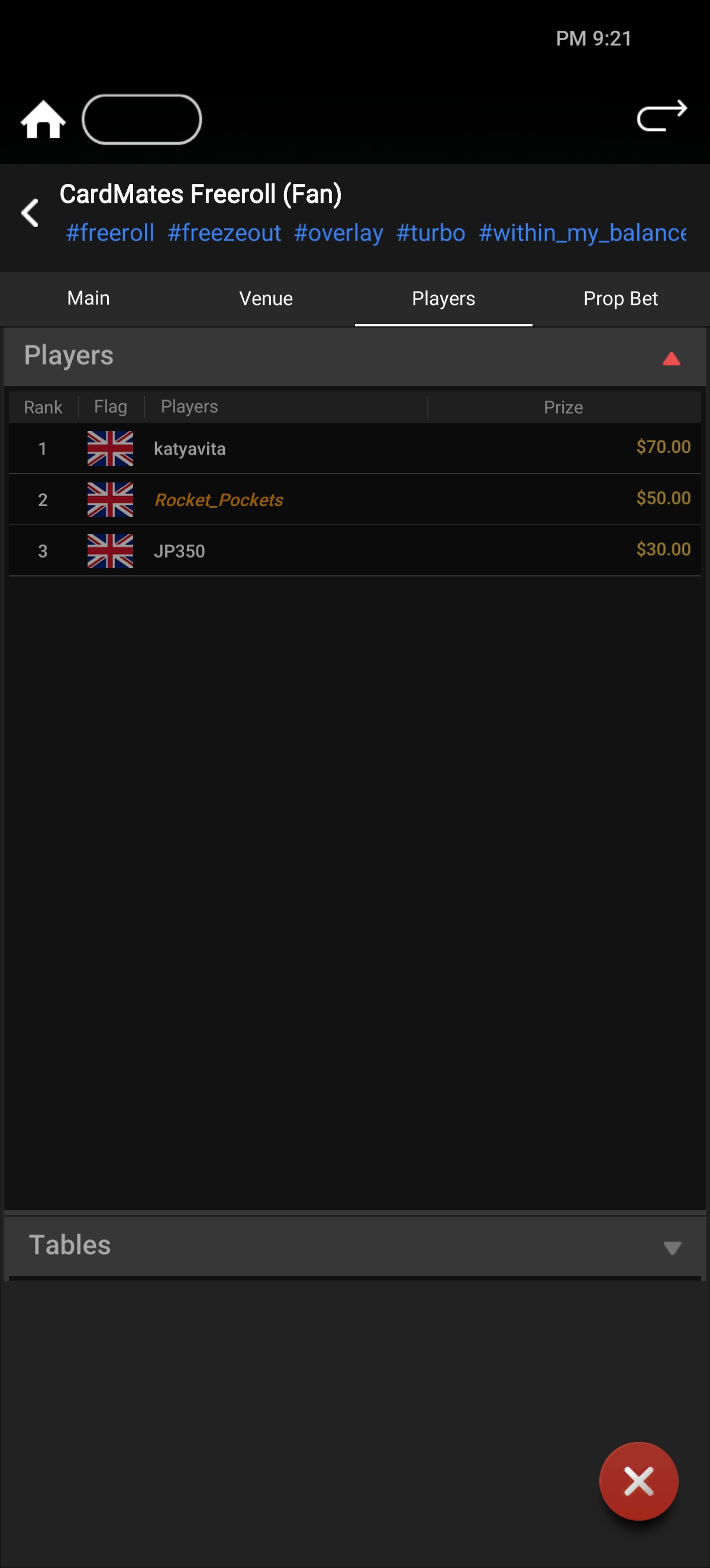
Task: Open player katyavita's row
Action: 354,449
